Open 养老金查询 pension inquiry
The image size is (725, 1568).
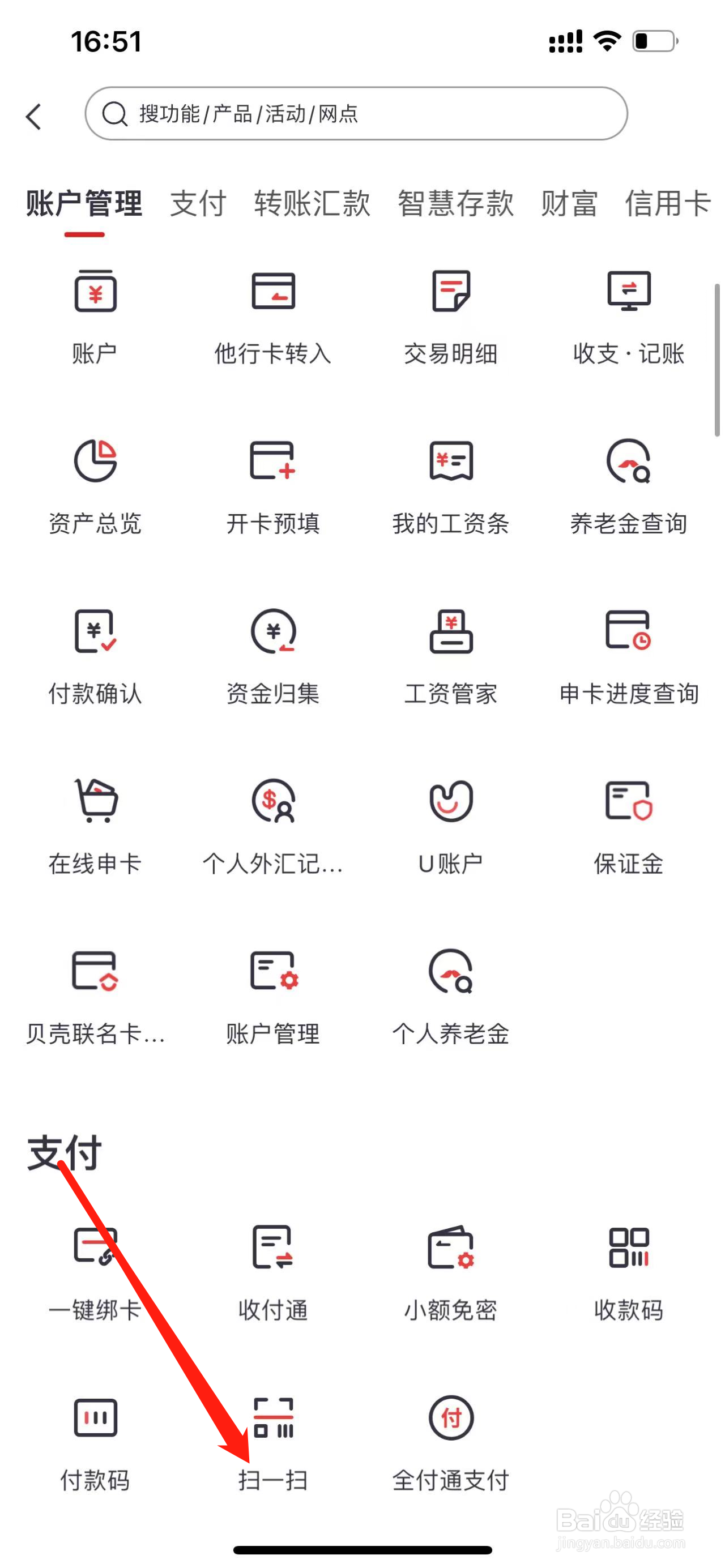click(x=629, y=487)
